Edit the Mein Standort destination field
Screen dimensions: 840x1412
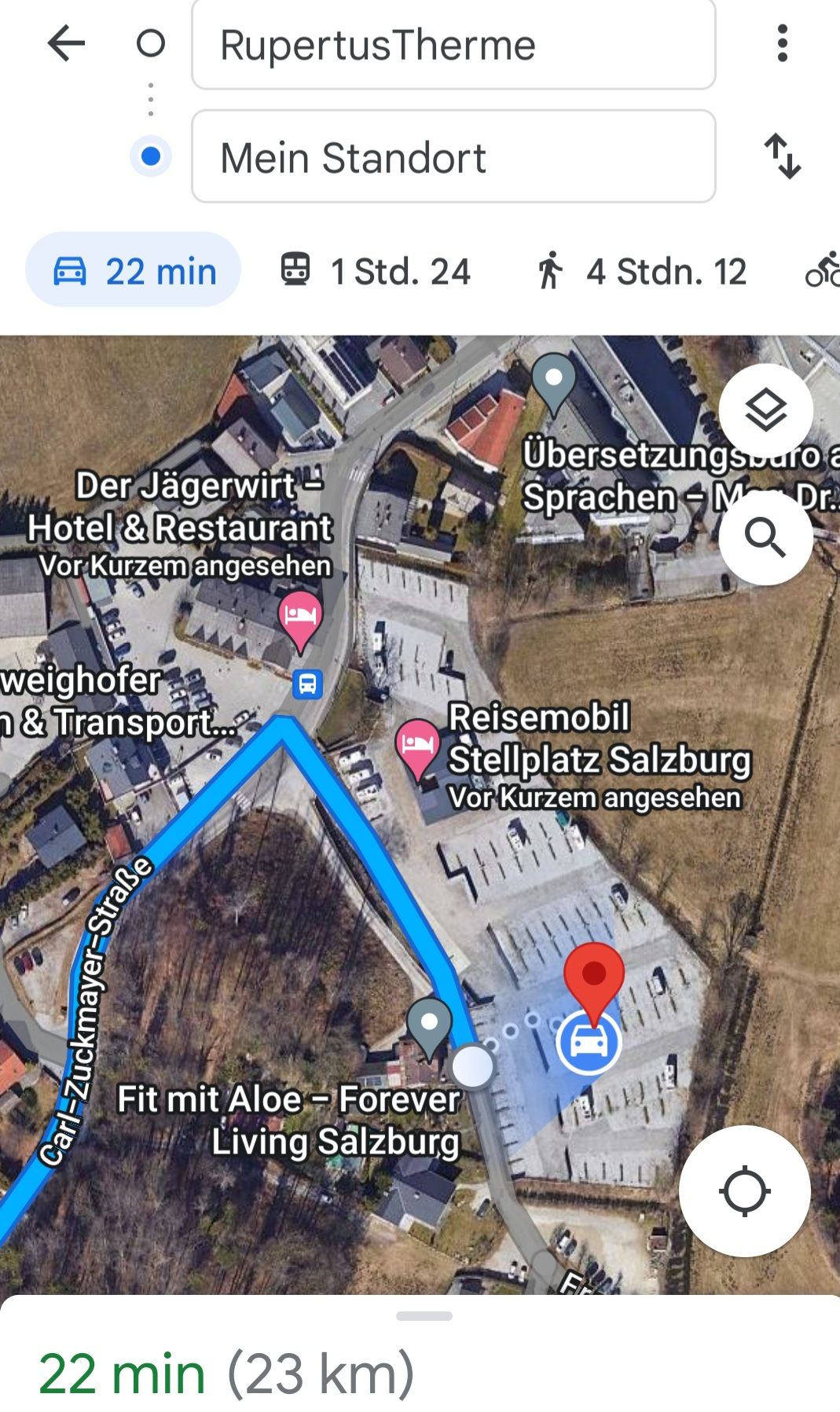[x=453, y=156]
